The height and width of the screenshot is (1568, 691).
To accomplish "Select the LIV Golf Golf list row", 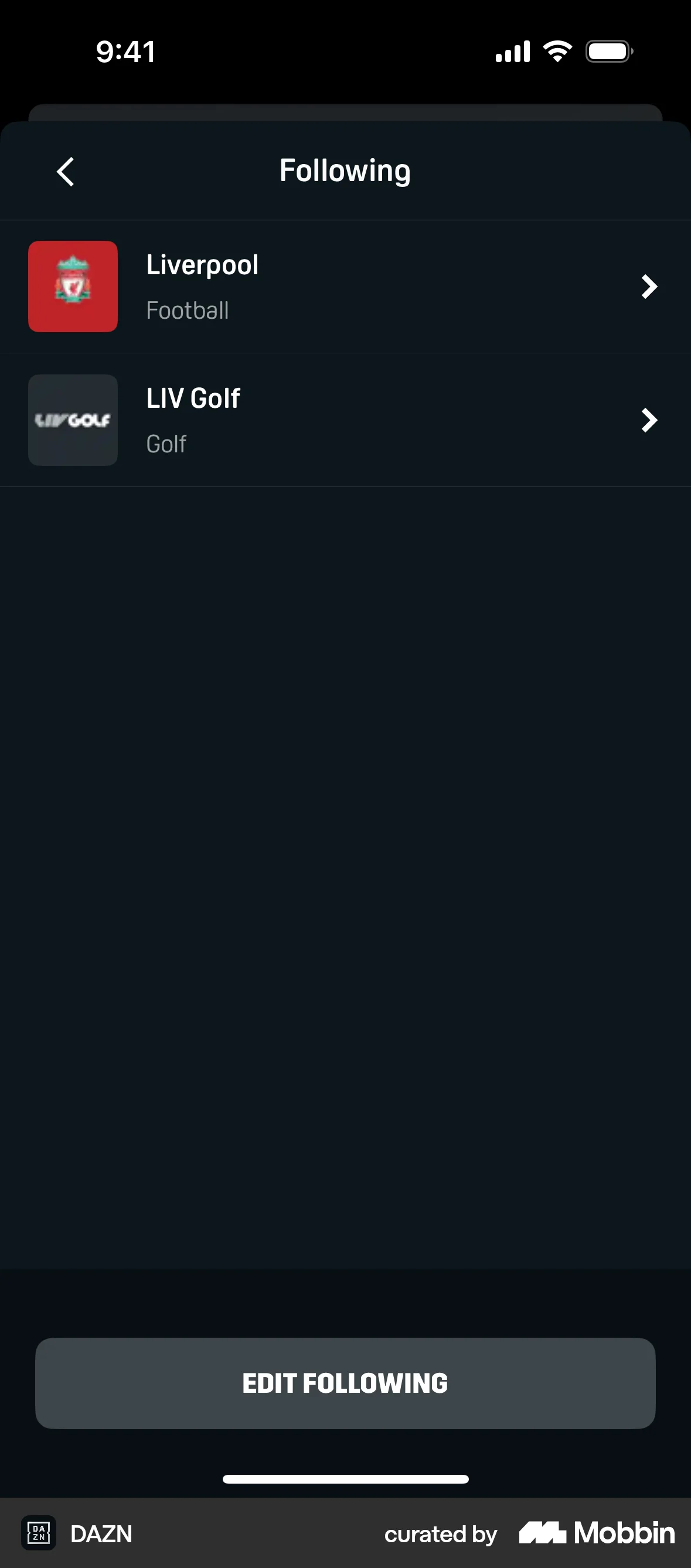I will [x=345, y=420].
